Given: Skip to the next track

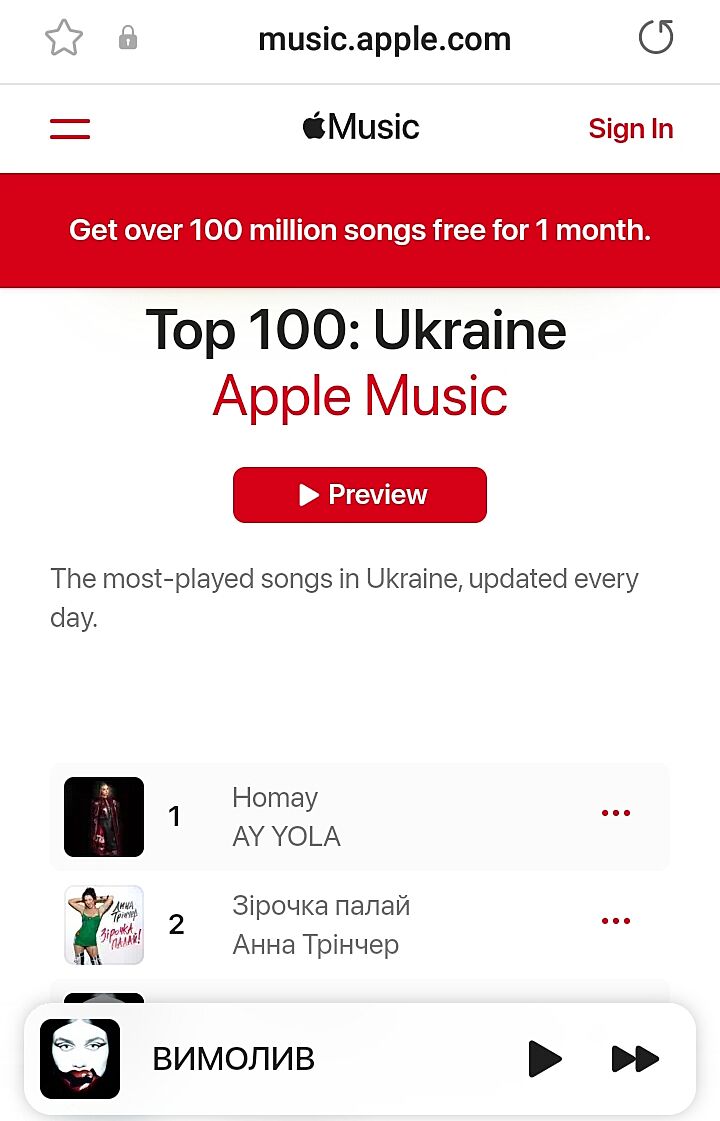Looking at the screenshot, I should tap(634, 1059).
